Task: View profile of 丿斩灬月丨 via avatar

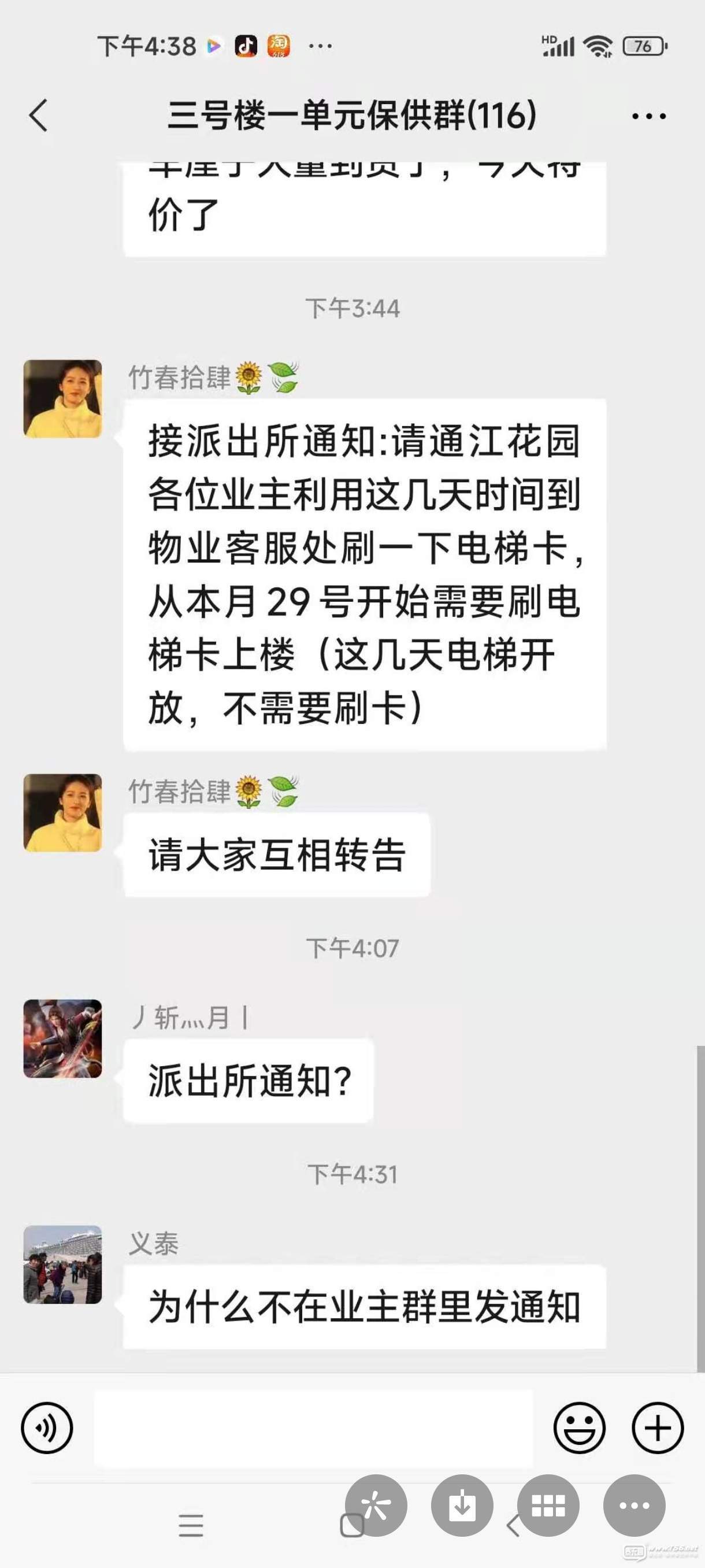Action: [62, 1038]
